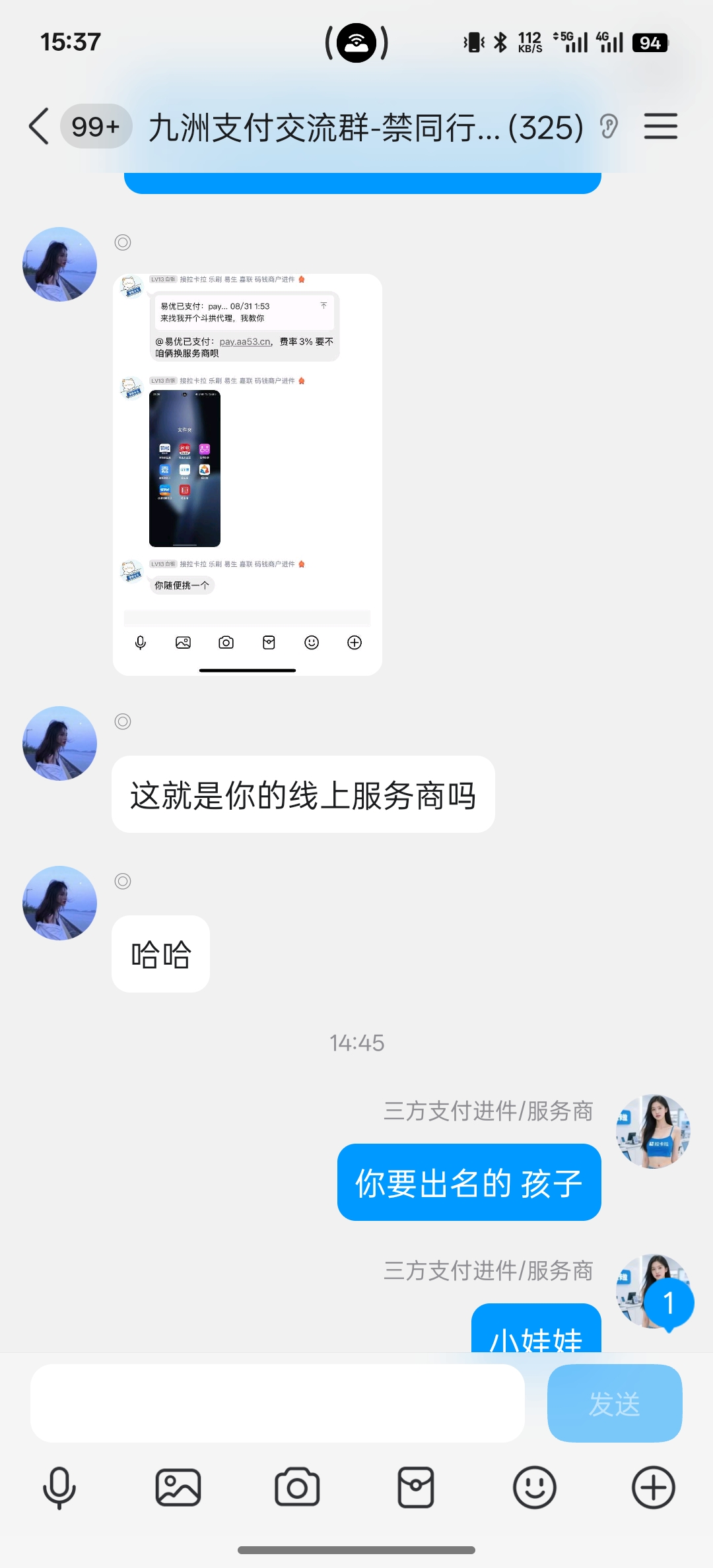This screenshot has width=713, height=1568.
Task: Open the red packet icon
Action: (x=416, y=1488)
